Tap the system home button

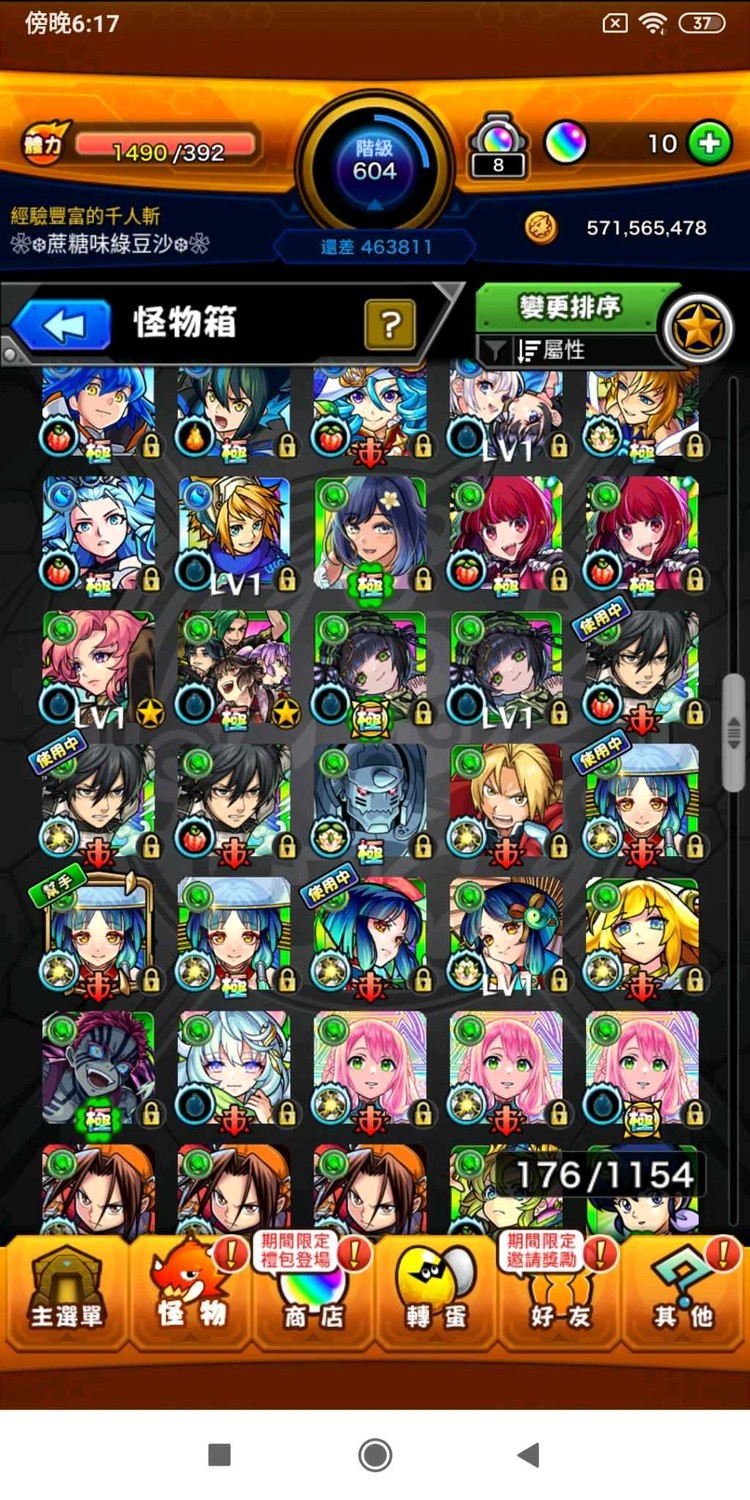point(375,1455)
